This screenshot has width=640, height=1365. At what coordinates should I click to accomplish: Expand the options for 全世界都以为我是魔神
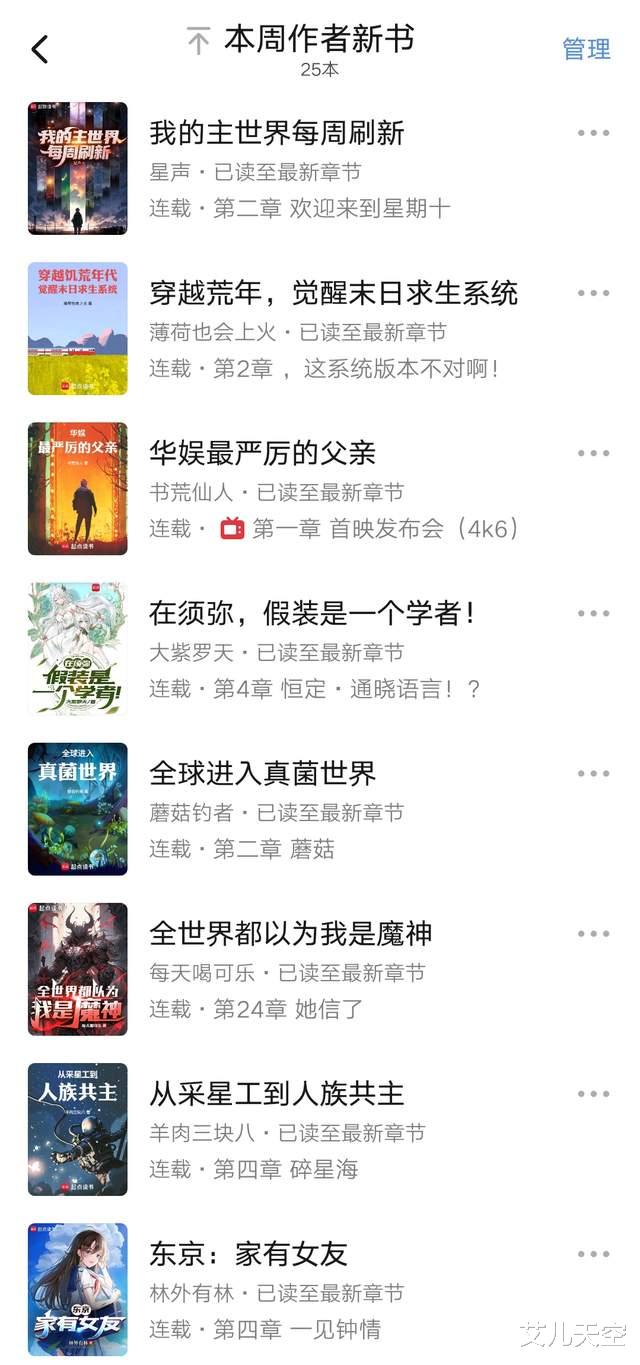pyautogui.click(x=593, y=933)
